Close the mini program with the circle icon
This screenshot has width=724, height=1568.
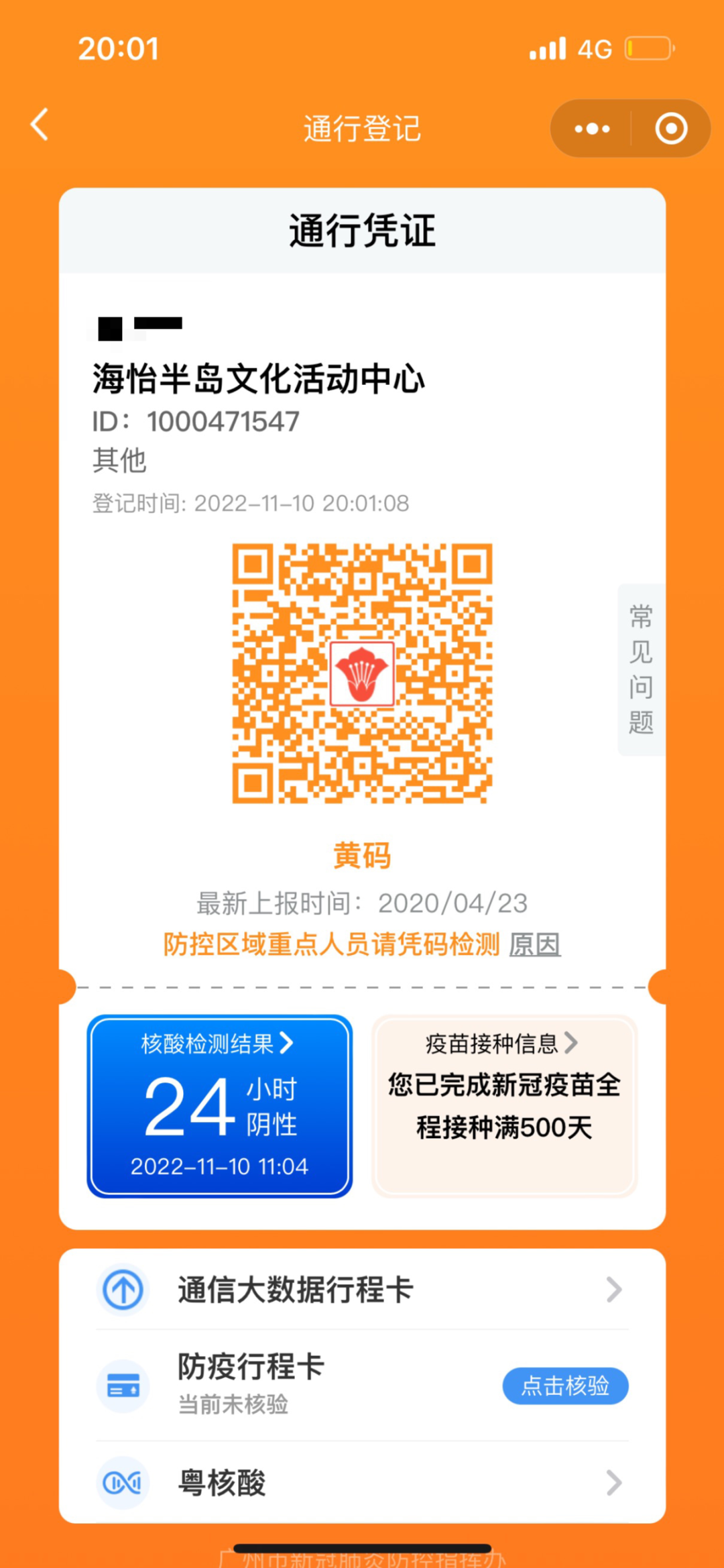coord(671,129)
